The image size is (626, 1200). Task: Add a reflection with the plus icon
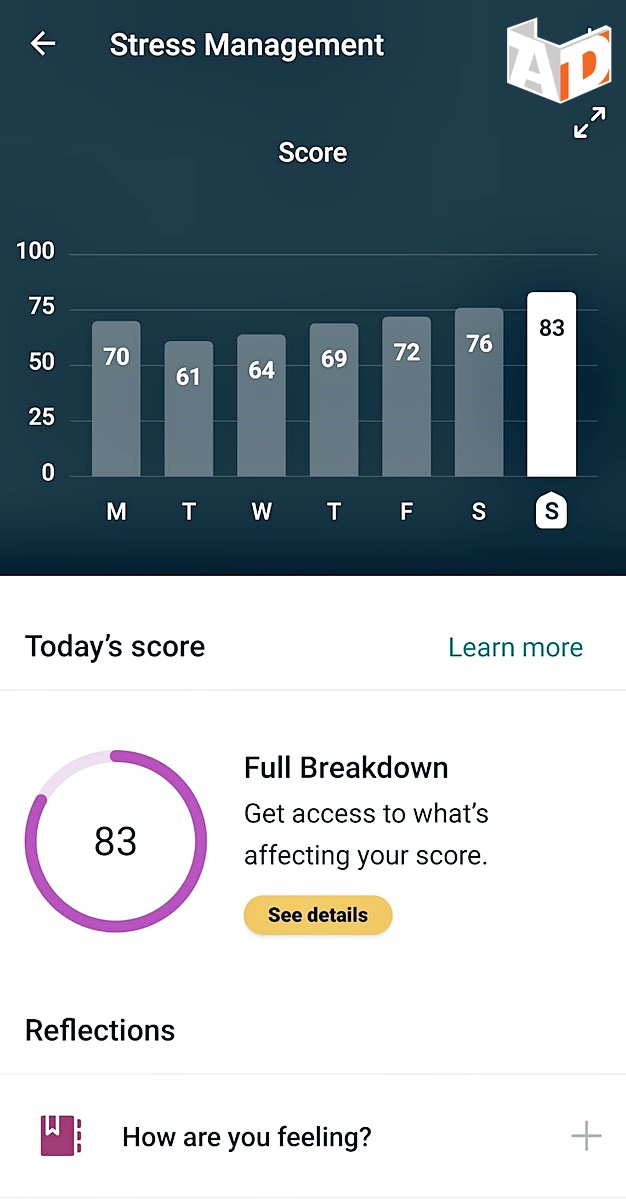click(x=586, y=1136)
